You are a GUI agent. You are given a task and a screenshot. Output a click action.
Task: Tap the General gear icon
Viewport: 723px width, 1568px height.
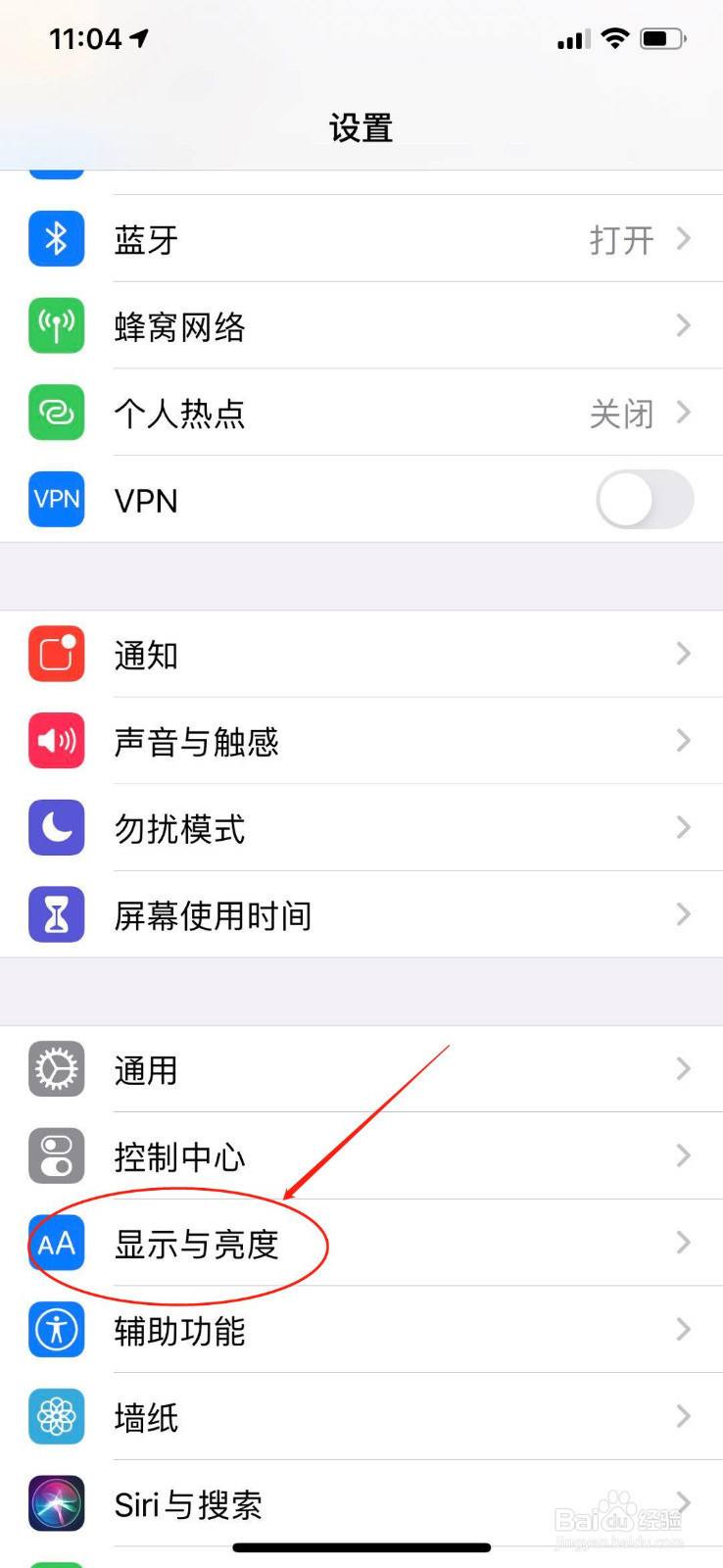tap(56, 1069)
